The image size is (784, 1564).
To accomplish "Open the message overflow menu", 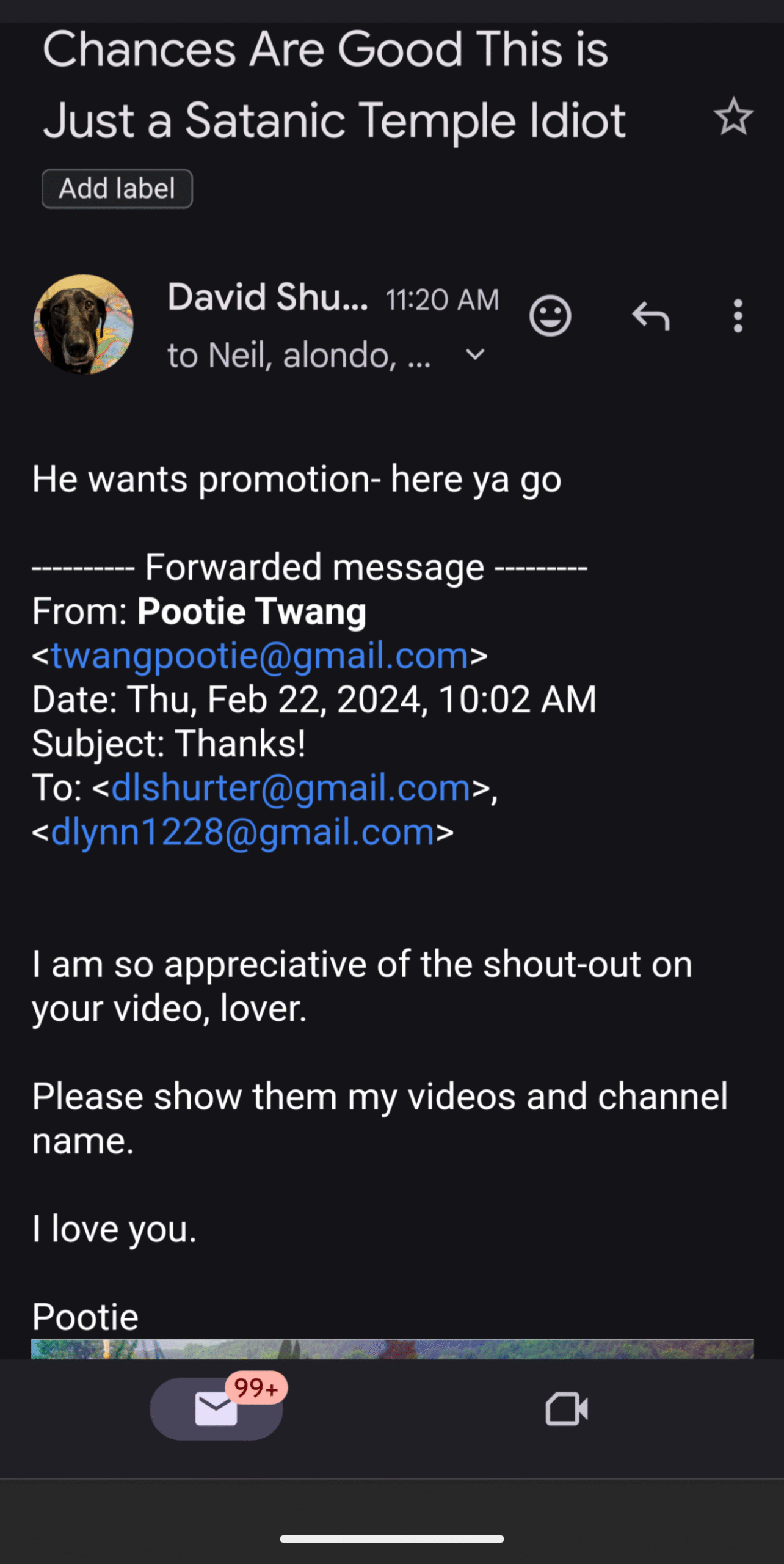I will 738,316.
